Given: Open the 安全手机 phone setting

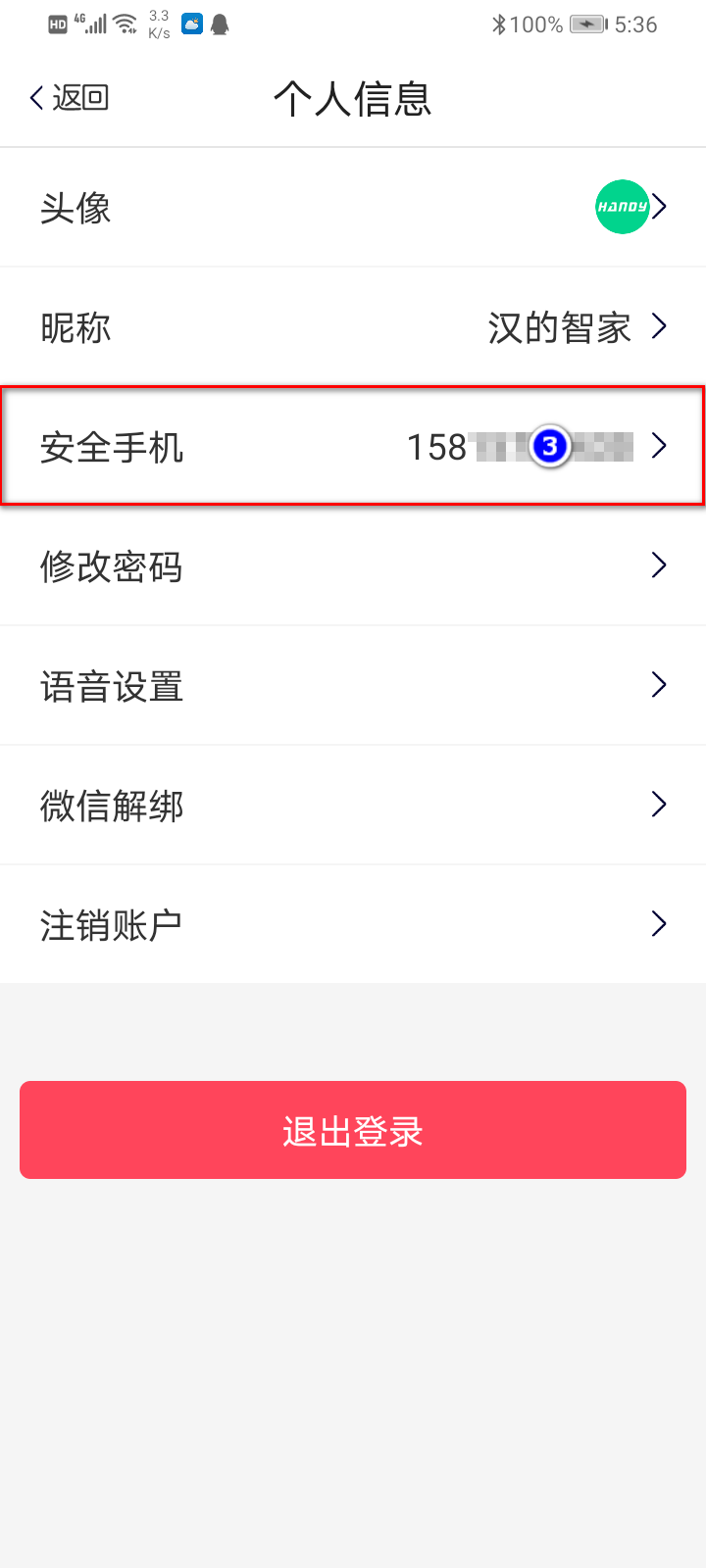Looking at the screenshot, I should pos(353,447).
